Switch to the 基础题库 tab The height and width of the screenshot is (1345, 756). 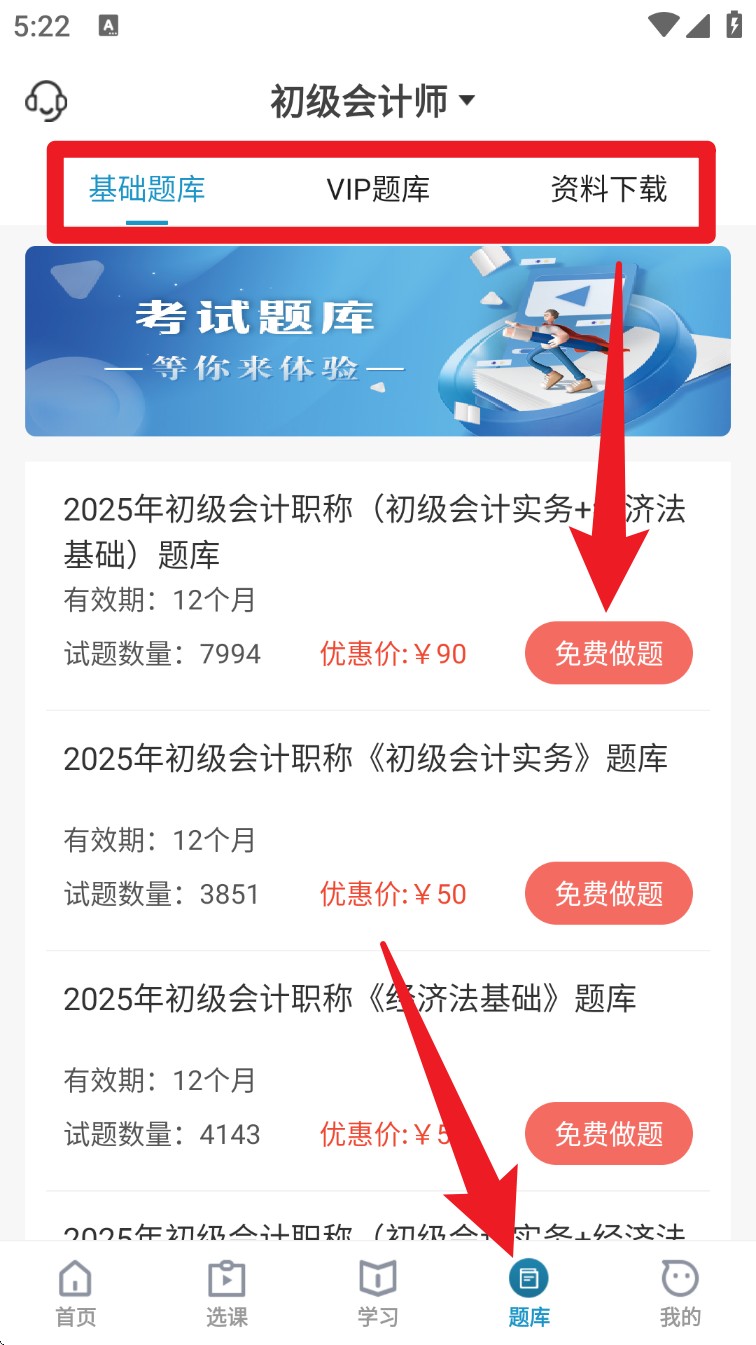[x=146, y=189]
